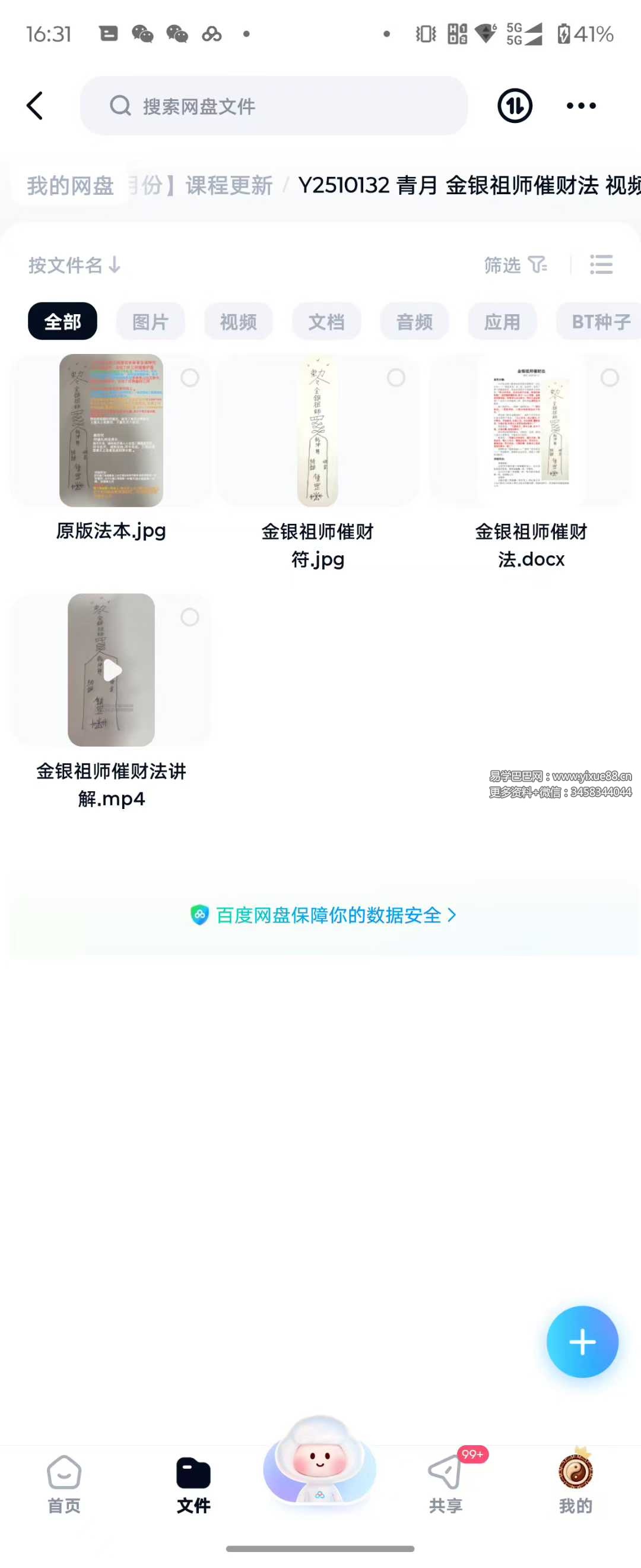Filter files by 视频

tap(239, 321)
